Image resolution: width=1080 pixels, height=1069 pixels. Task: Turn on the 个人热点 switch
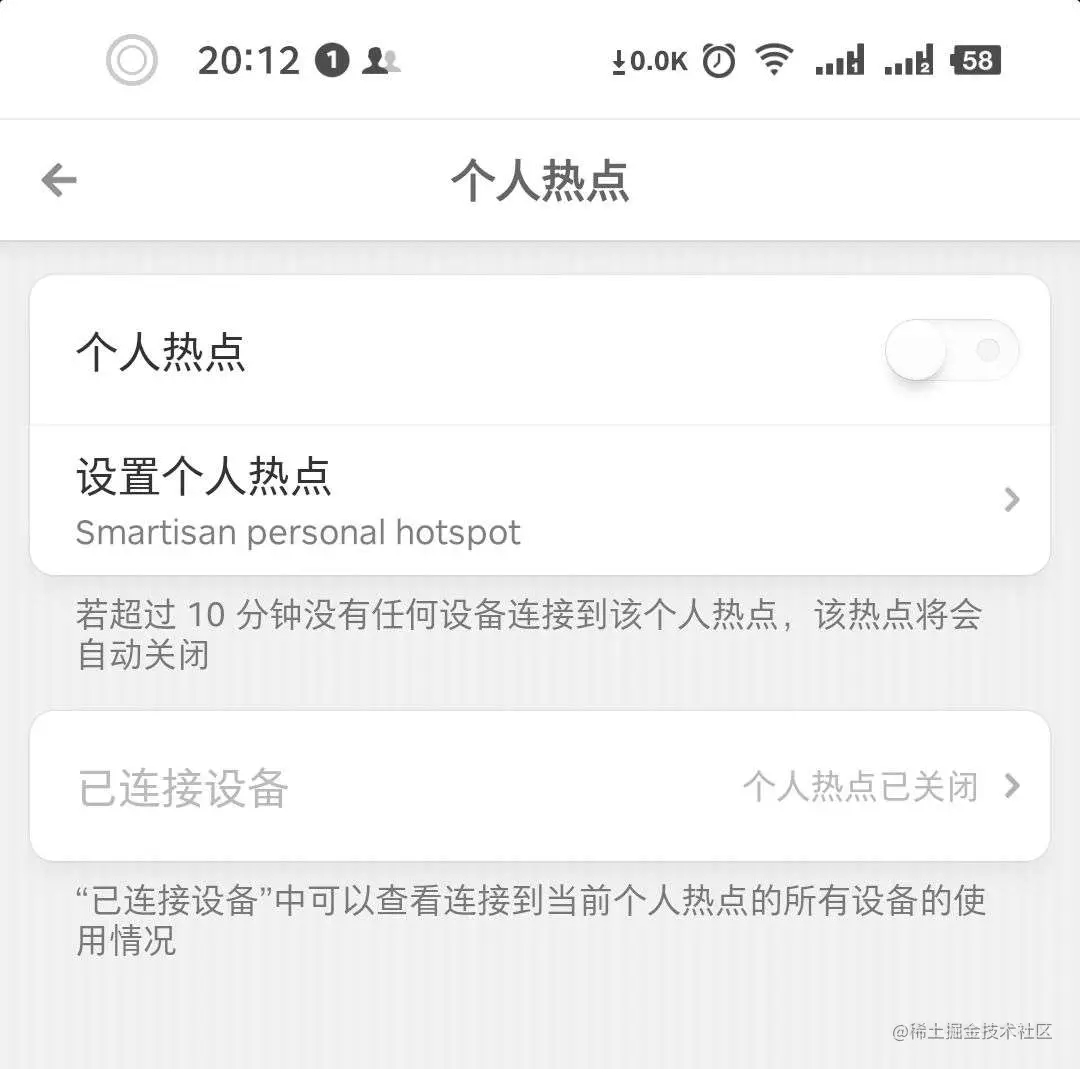951,350
